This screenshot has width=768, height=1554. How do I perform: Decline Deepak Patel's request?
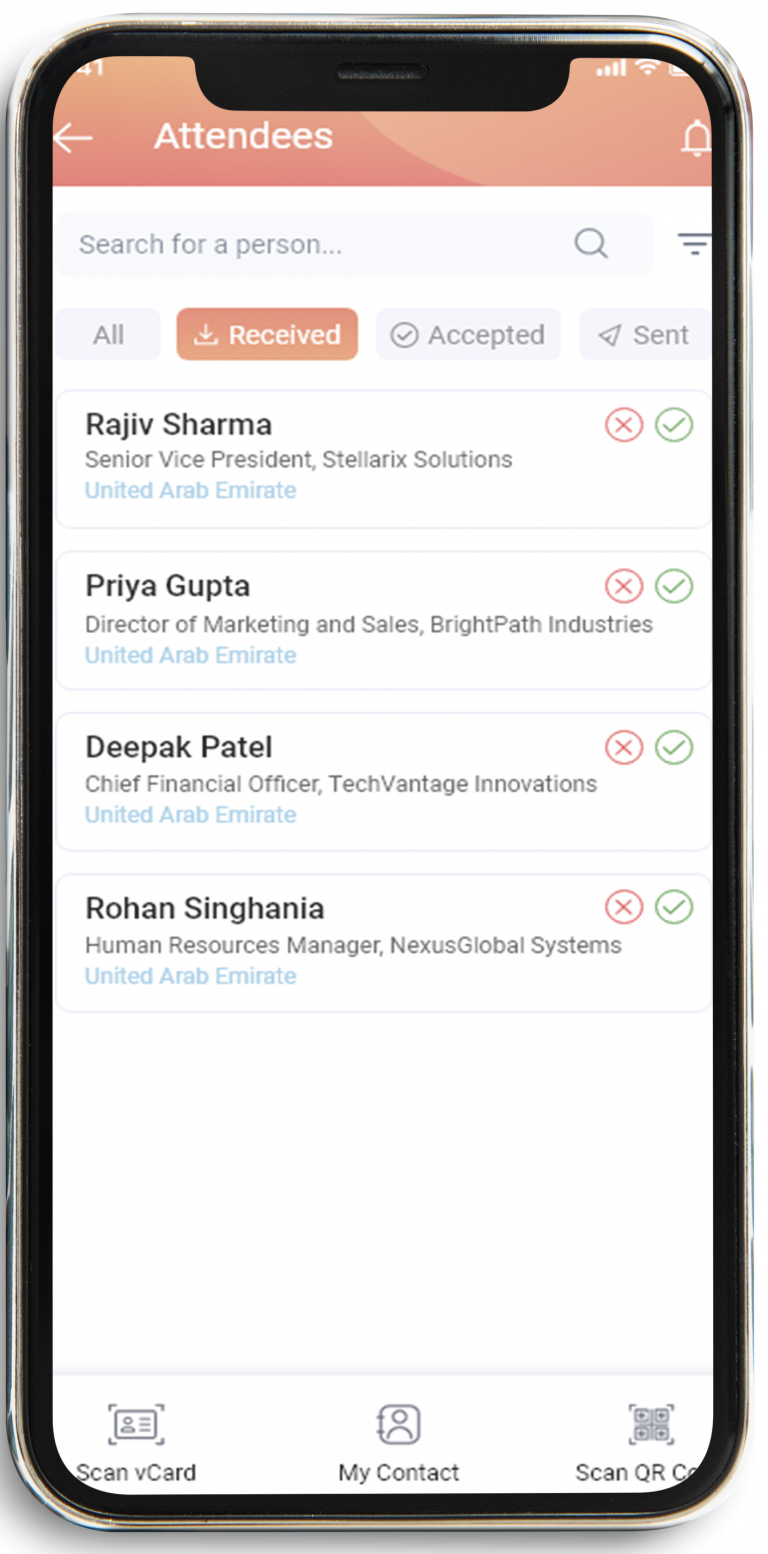click(x=624, y=747)
